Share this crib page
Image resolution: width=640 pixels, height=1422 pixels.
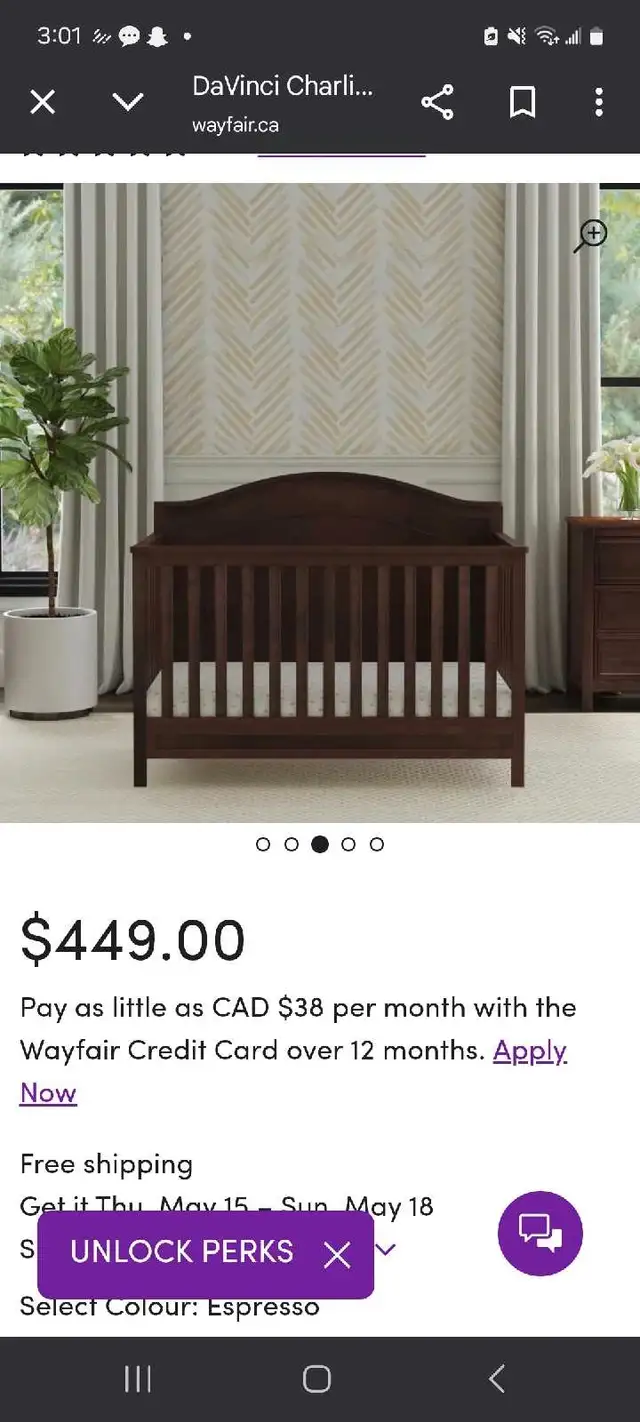pyautogui.click(x=437, y=102)
